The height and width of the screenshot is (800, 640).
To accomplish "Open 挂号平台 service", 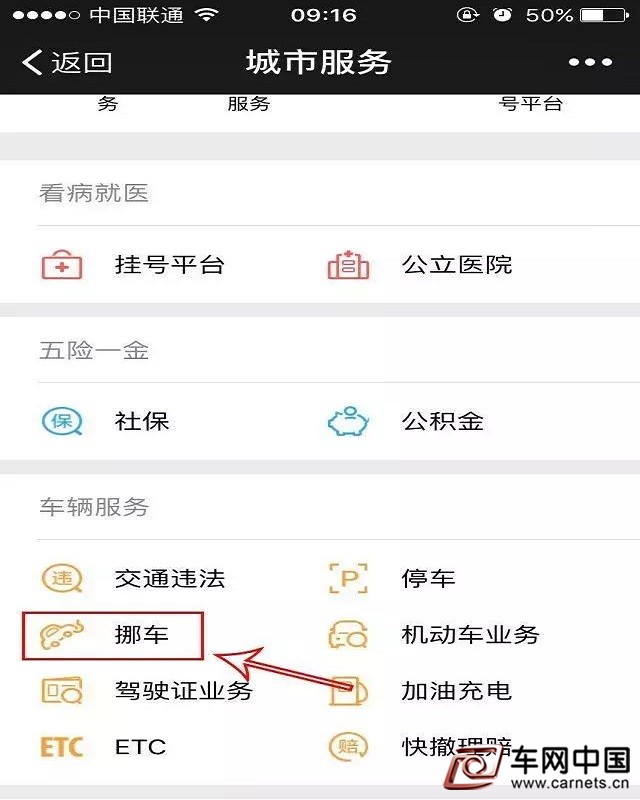I will coord(168,265).
